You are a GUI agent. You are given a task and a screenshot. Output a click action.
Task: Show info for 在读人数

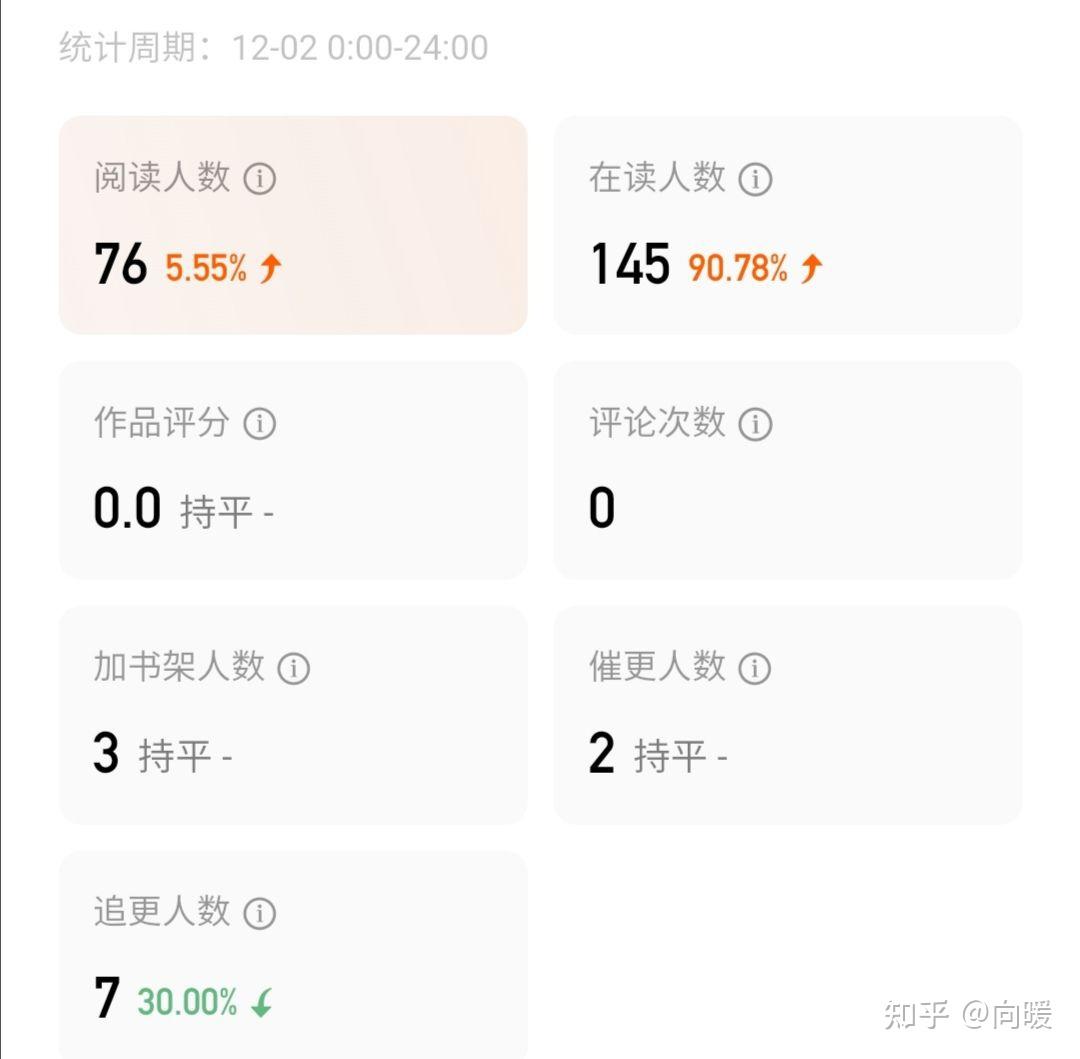coord(756,179)
